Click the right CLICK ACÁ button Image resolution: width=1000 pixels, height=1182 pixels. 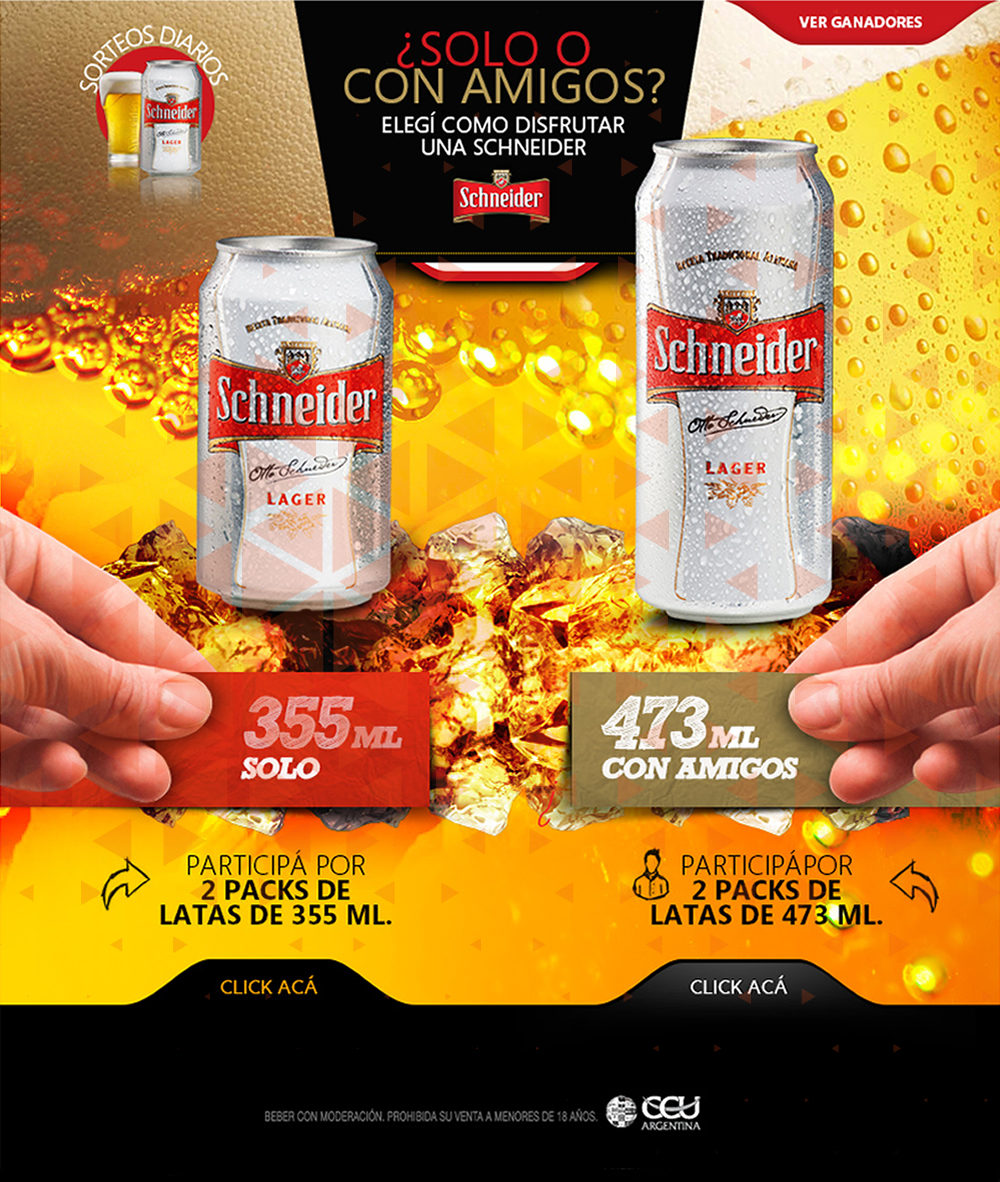coord(740,987)
